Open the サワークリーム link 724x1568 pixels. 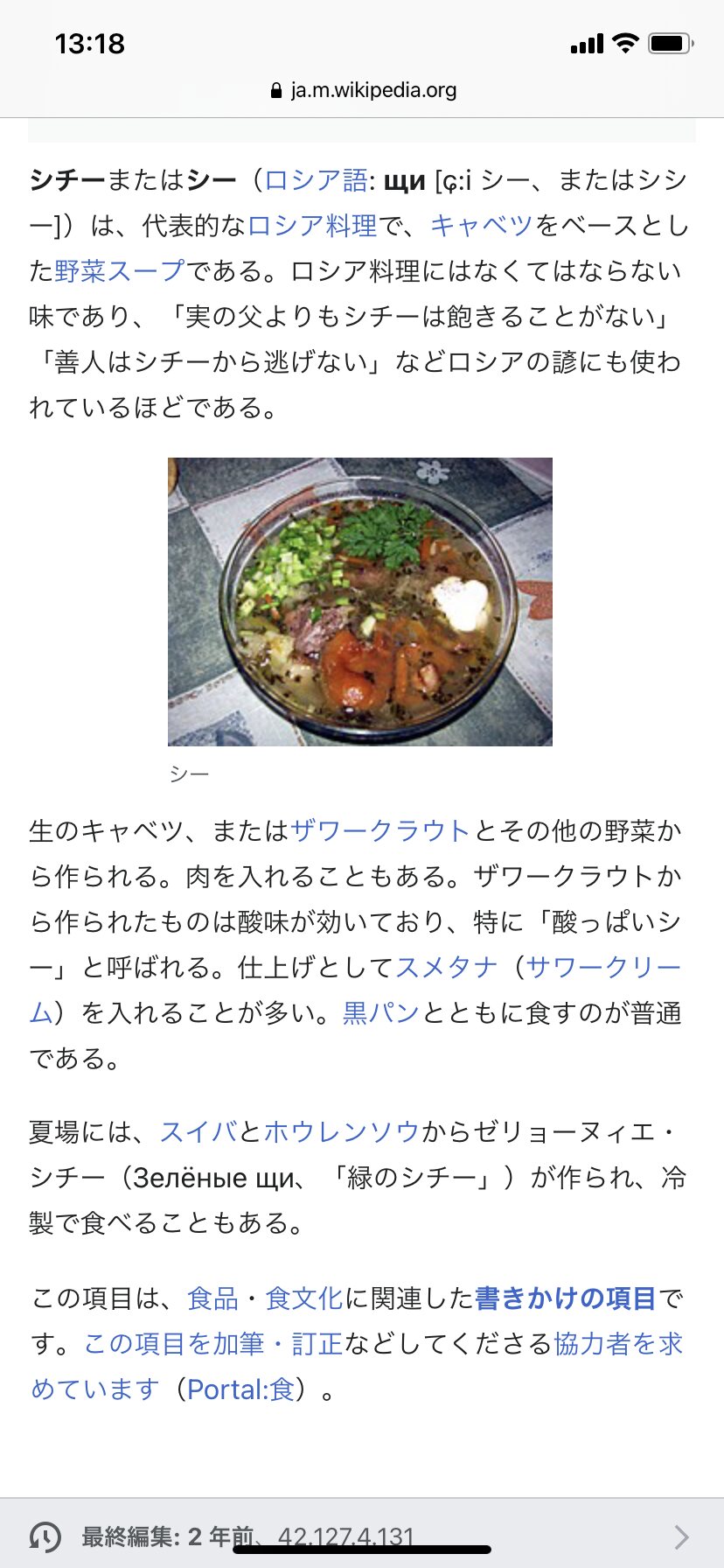click(x=603, y=967)
